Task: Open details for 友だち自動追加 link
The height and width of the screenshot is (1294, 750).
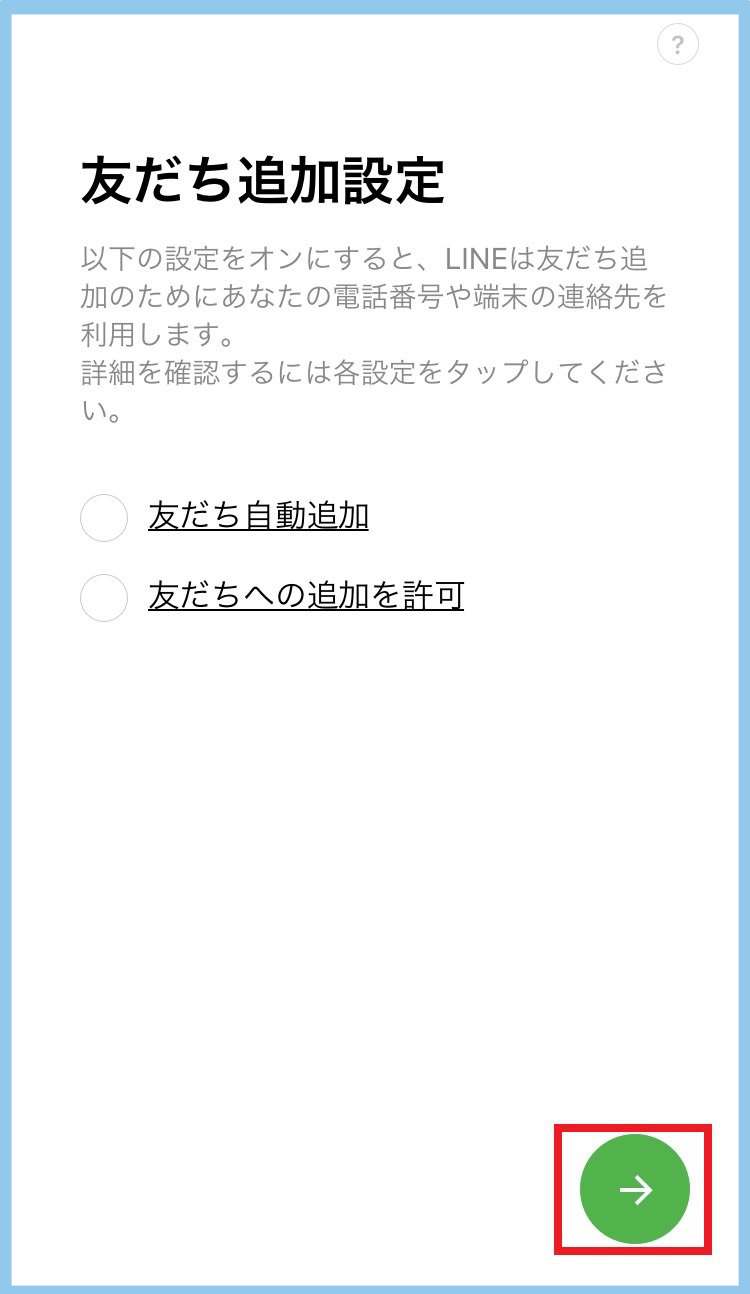Action: coord(258,516)
